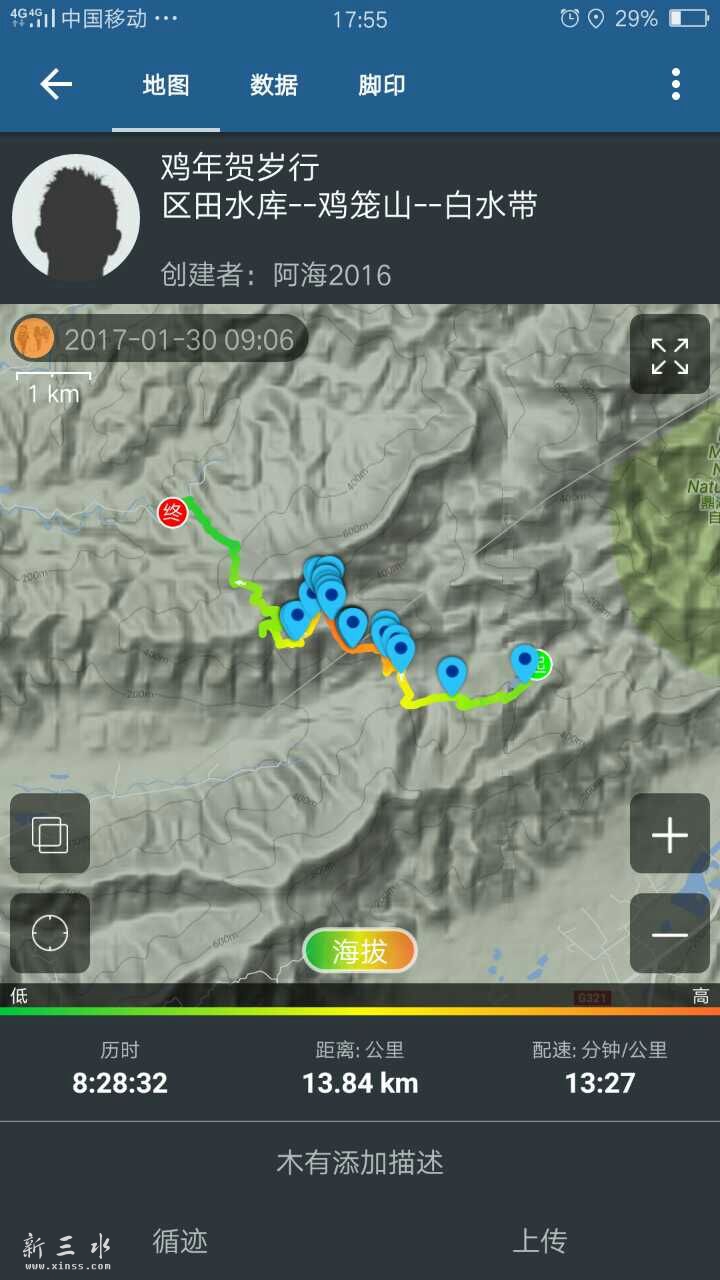Switch to the 数据 tab
This screenshot has height=1280, width=720.
pyautogui.click(x=274, y=85)
